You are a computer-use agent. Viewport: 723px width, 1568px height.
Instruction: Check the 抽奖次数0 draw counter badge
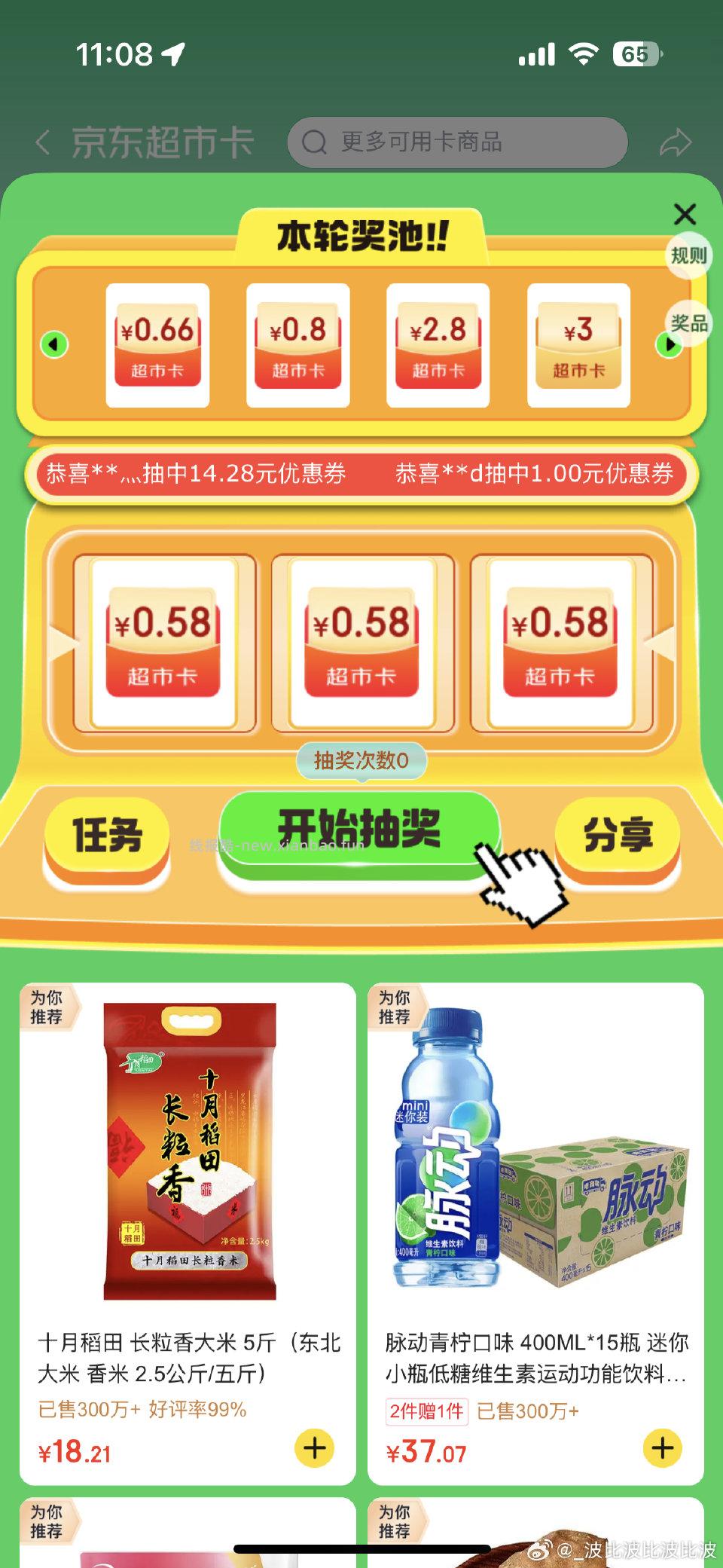click(361, 761)
